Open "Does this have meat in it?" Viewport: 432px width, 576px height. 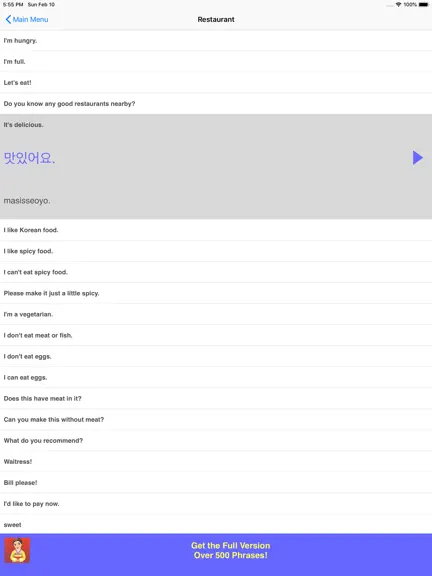(x=216, y=399)
